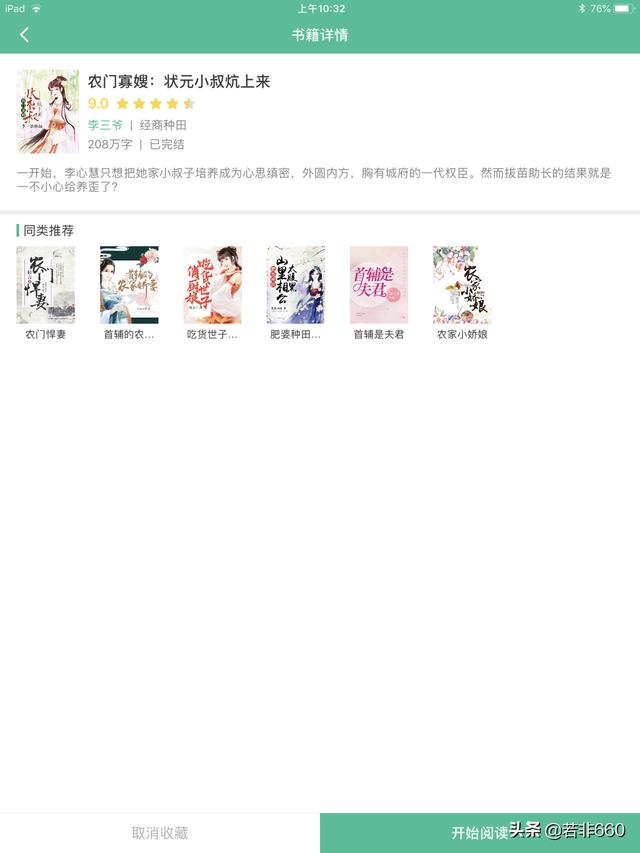
Task: Go back from the book details page
Action: click(x=24, y=35)
